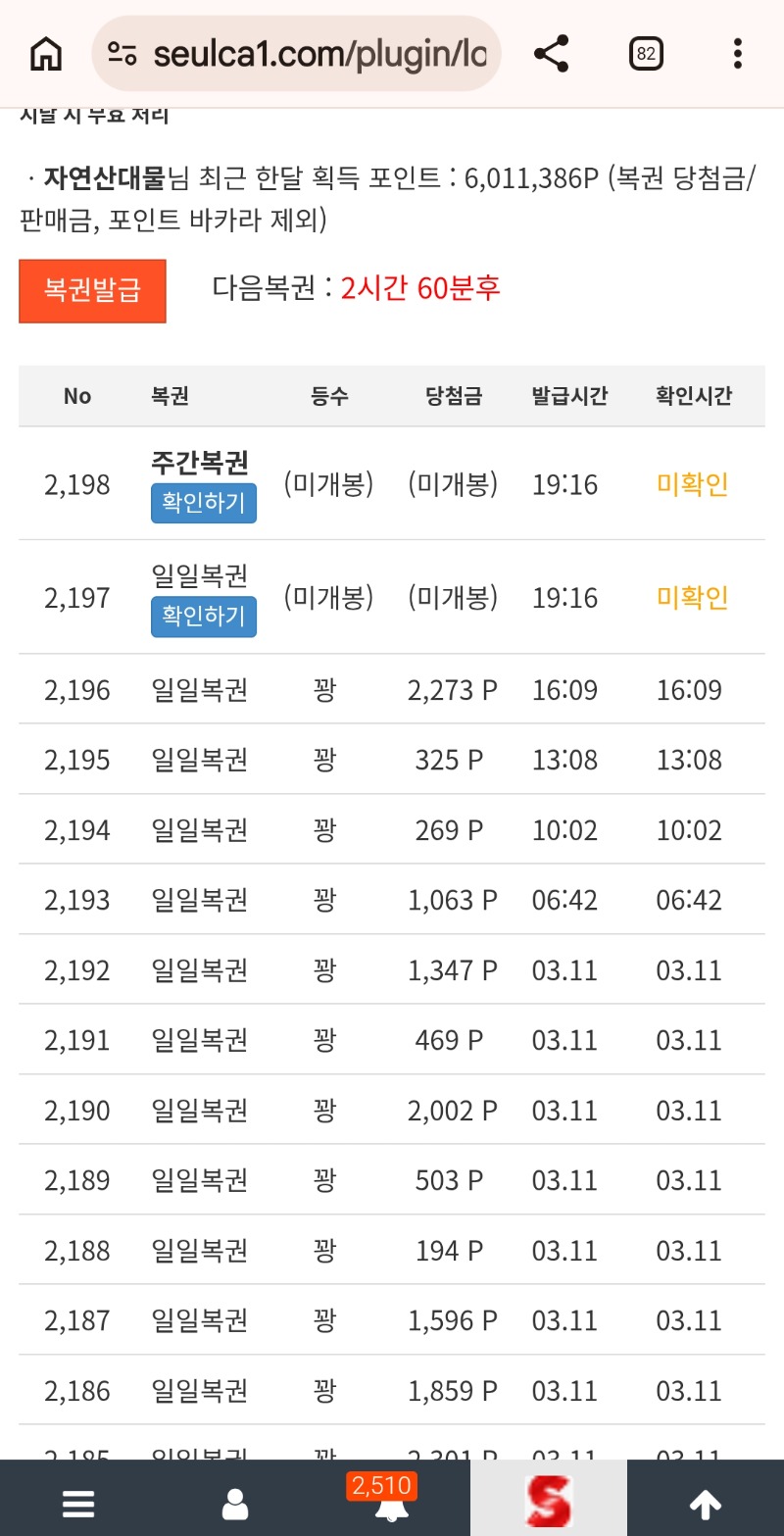The image size is (784, 1536).
Task: Tap the profile icon in bottom navigation
Action: pyautogui.click(x=234, y=1505)
